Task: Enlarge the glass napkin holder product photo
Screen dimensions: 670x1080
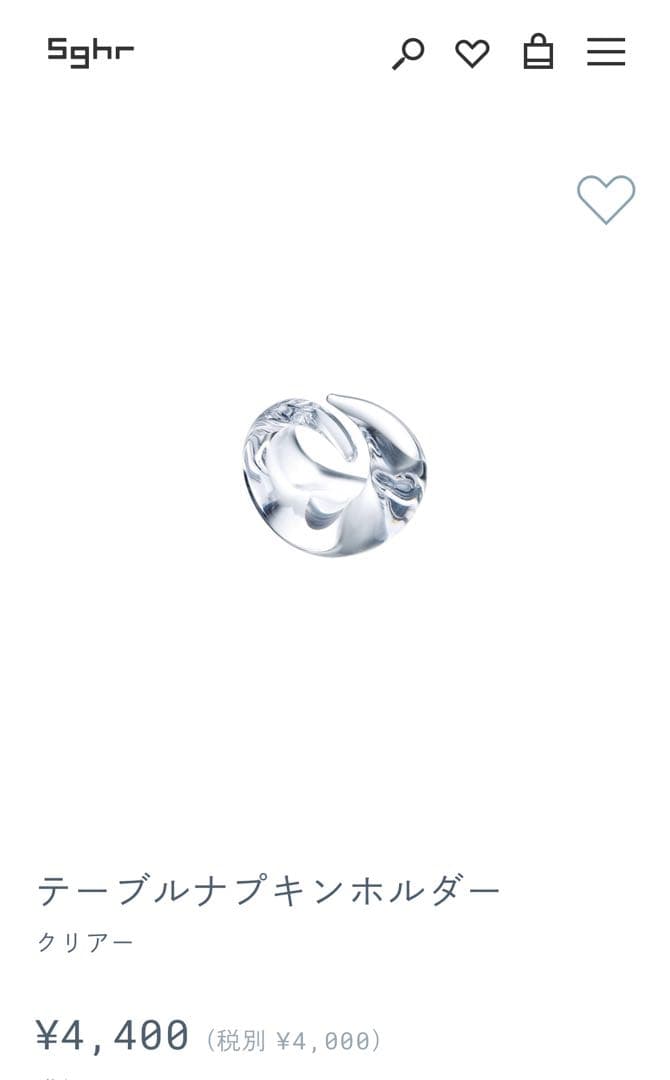Action: point(334,475)
